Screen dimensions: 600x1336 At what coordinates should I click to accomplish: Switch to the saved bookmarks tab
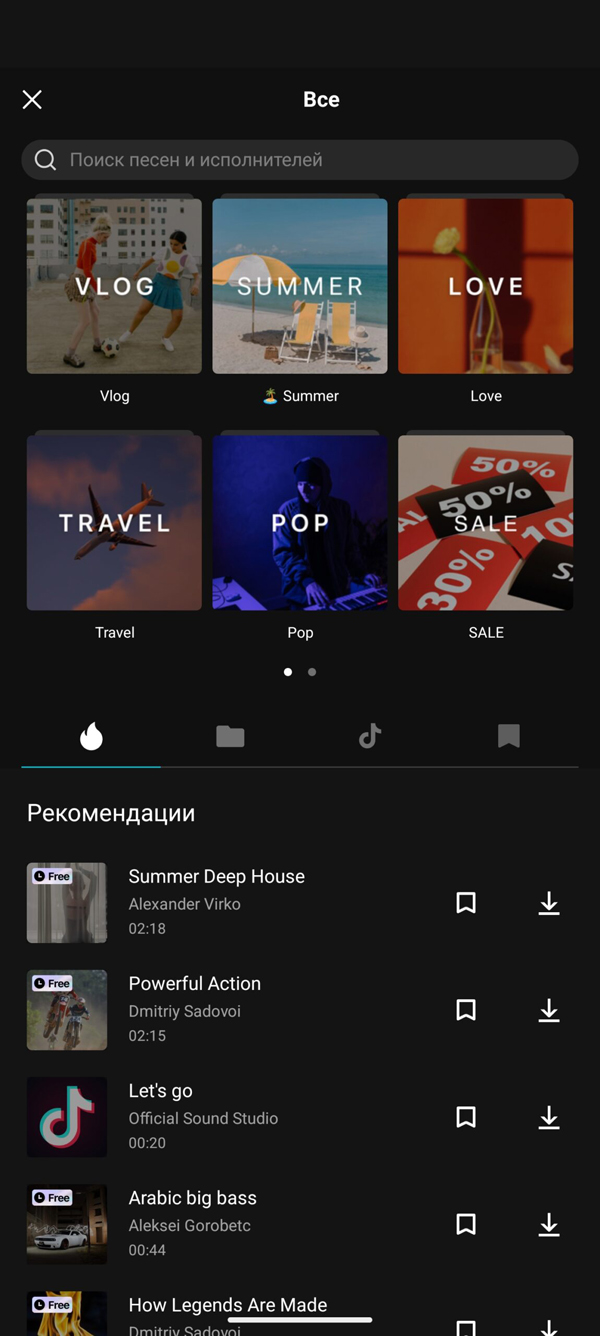click(x=509, y=737)
